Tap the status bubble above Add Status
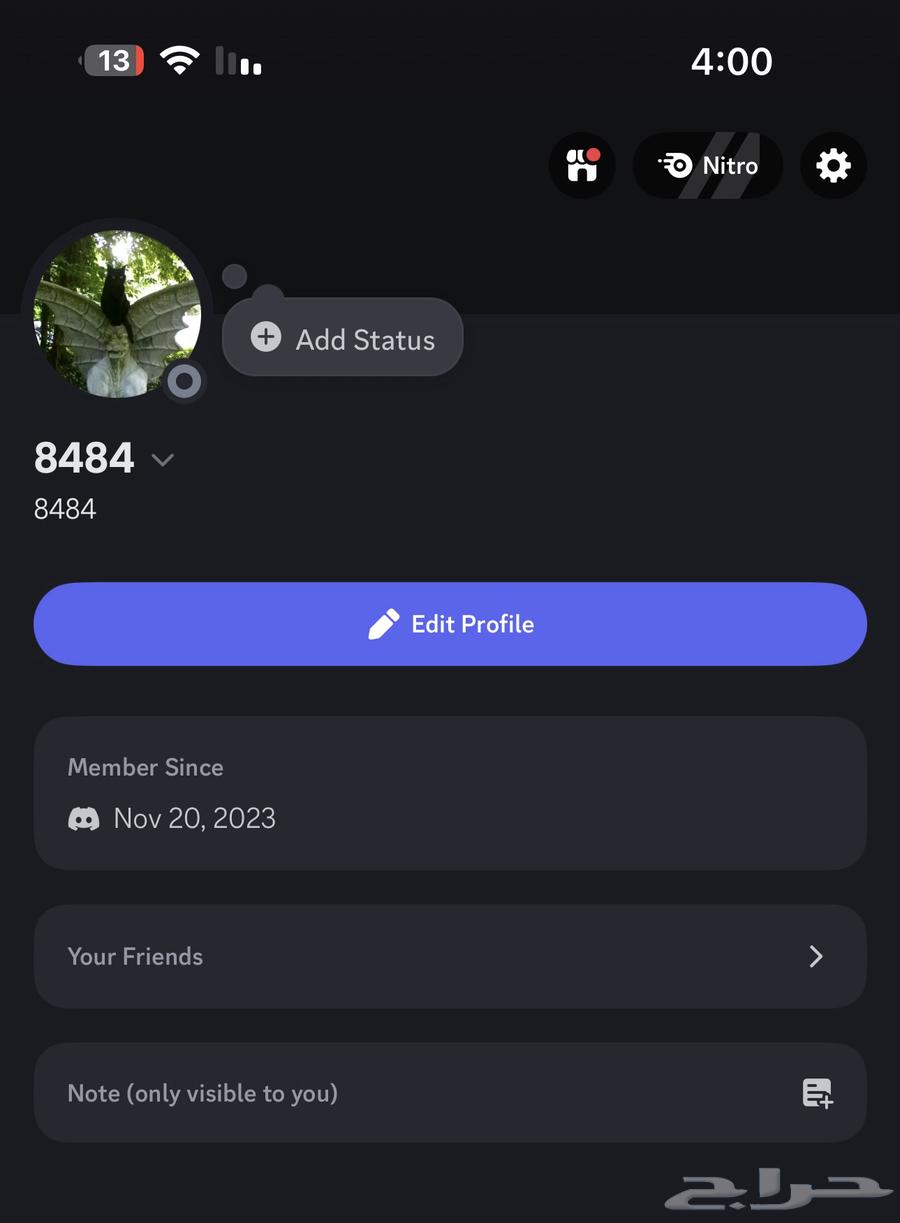This screenshot has width=900, height=1223. pyautogui.click(x=234, y=275)
